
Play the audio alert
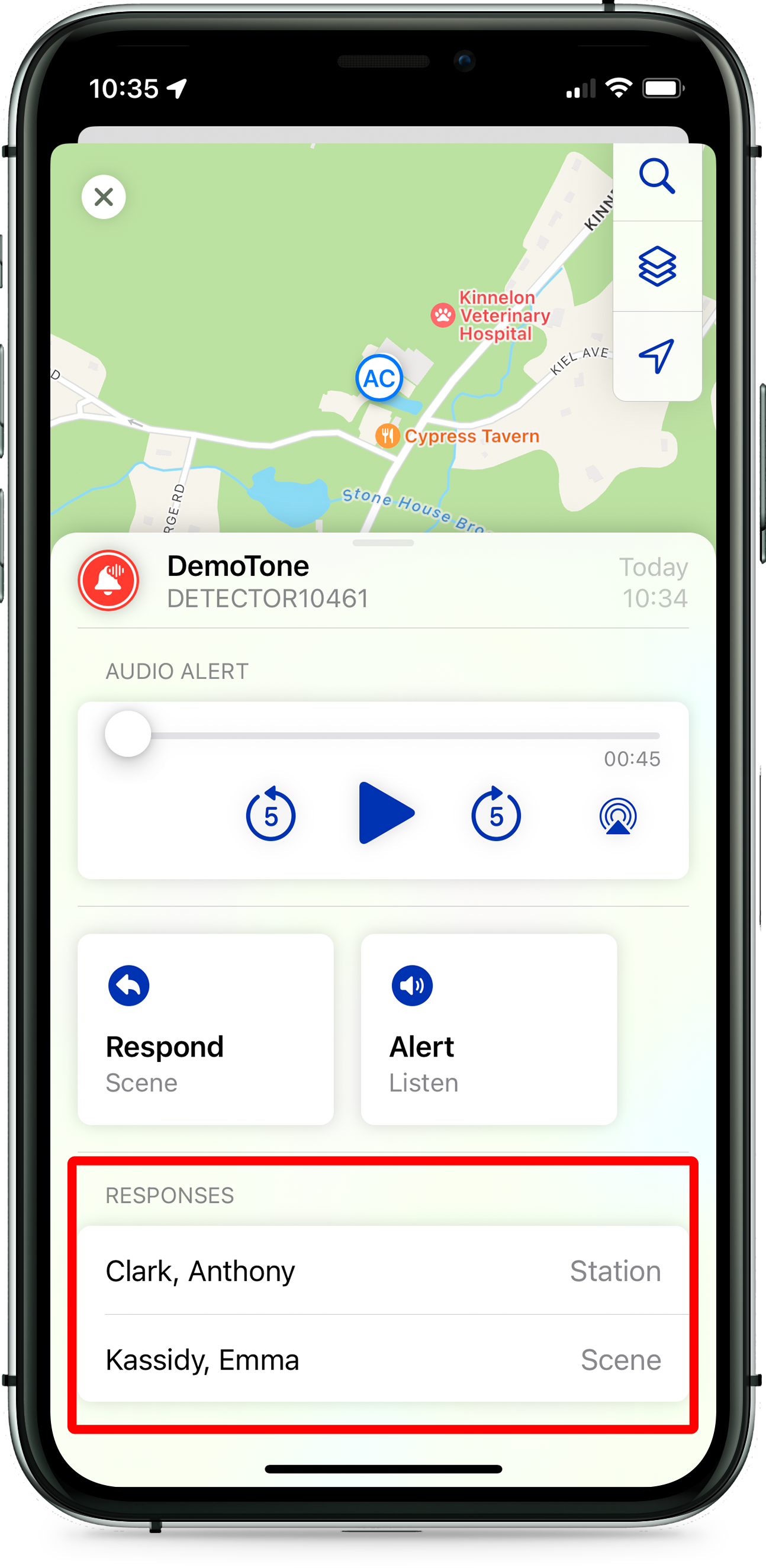385,813
